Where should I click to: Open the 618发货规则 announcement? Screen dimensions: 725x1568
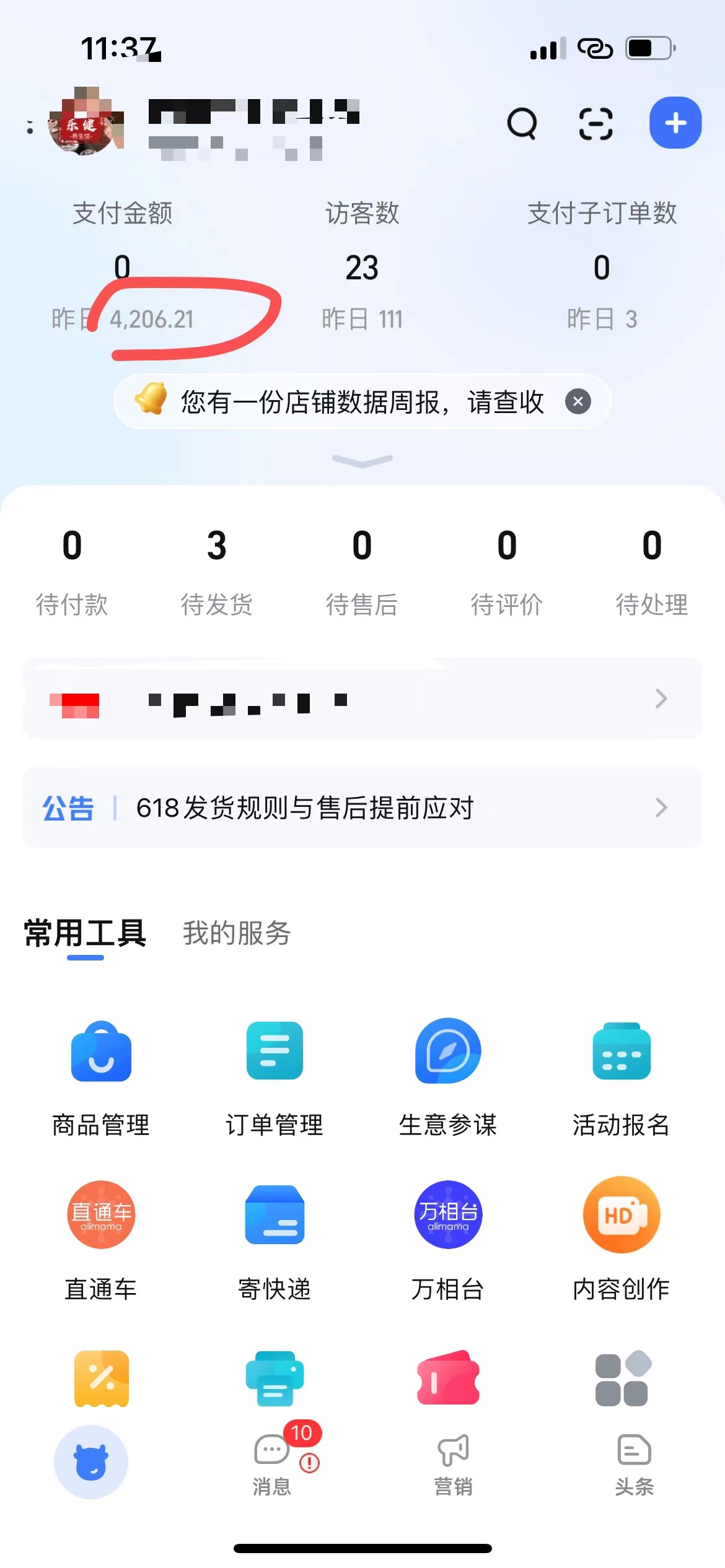362,808
